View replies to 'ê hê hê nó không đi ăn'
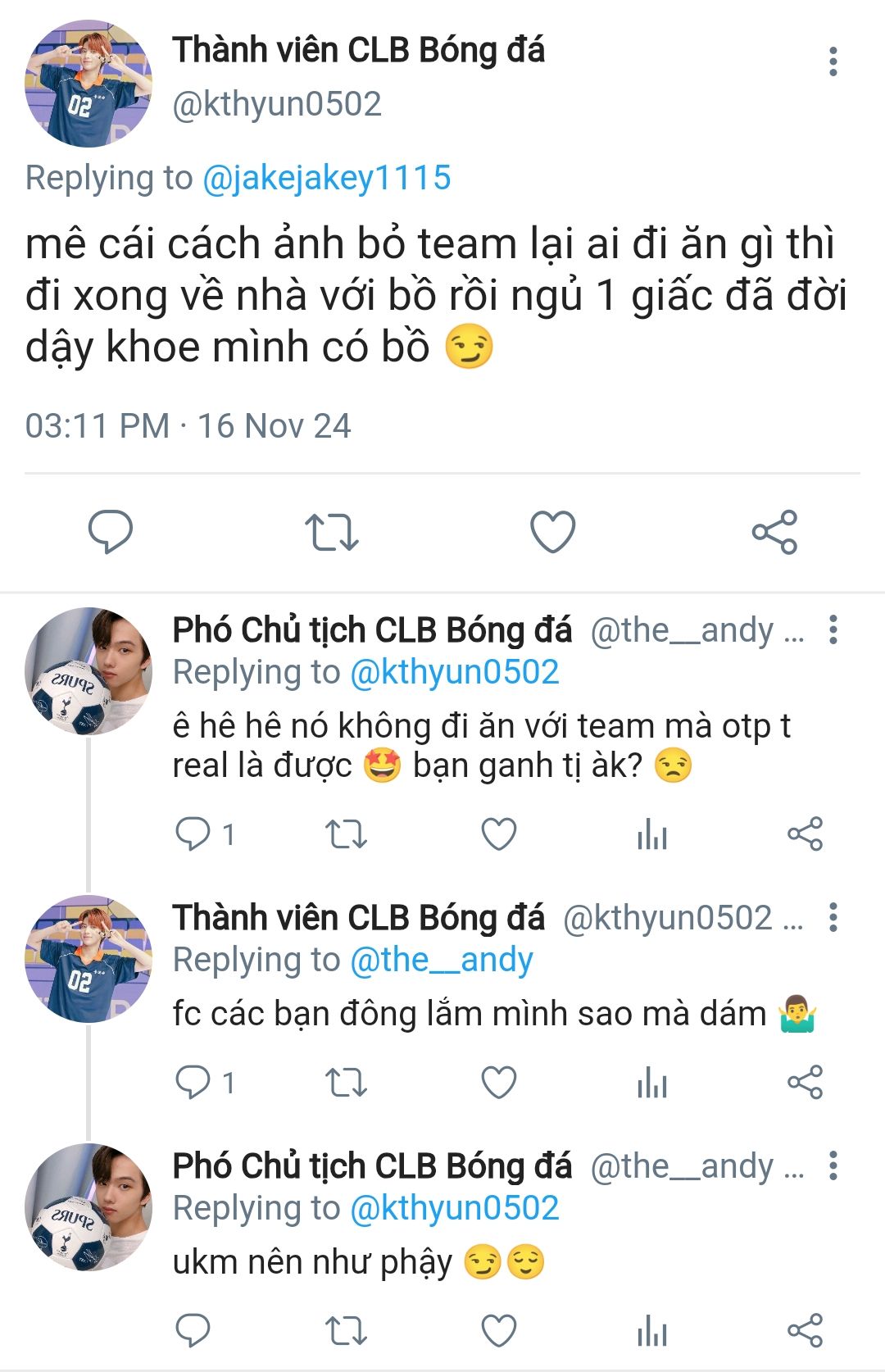885x1372 pixels. (x=194, y=834)
